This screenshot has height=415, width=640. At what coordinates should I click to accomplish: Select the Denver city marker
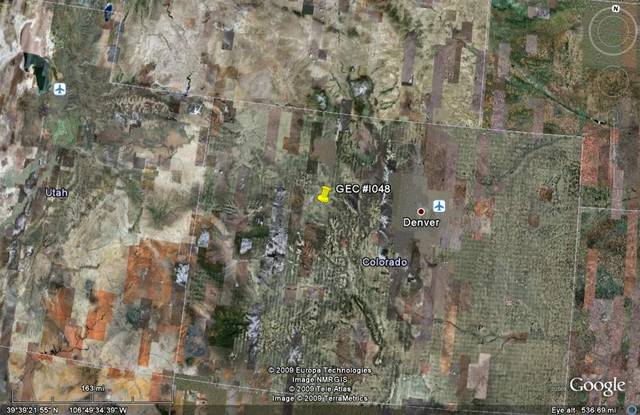tap(421, 211)
